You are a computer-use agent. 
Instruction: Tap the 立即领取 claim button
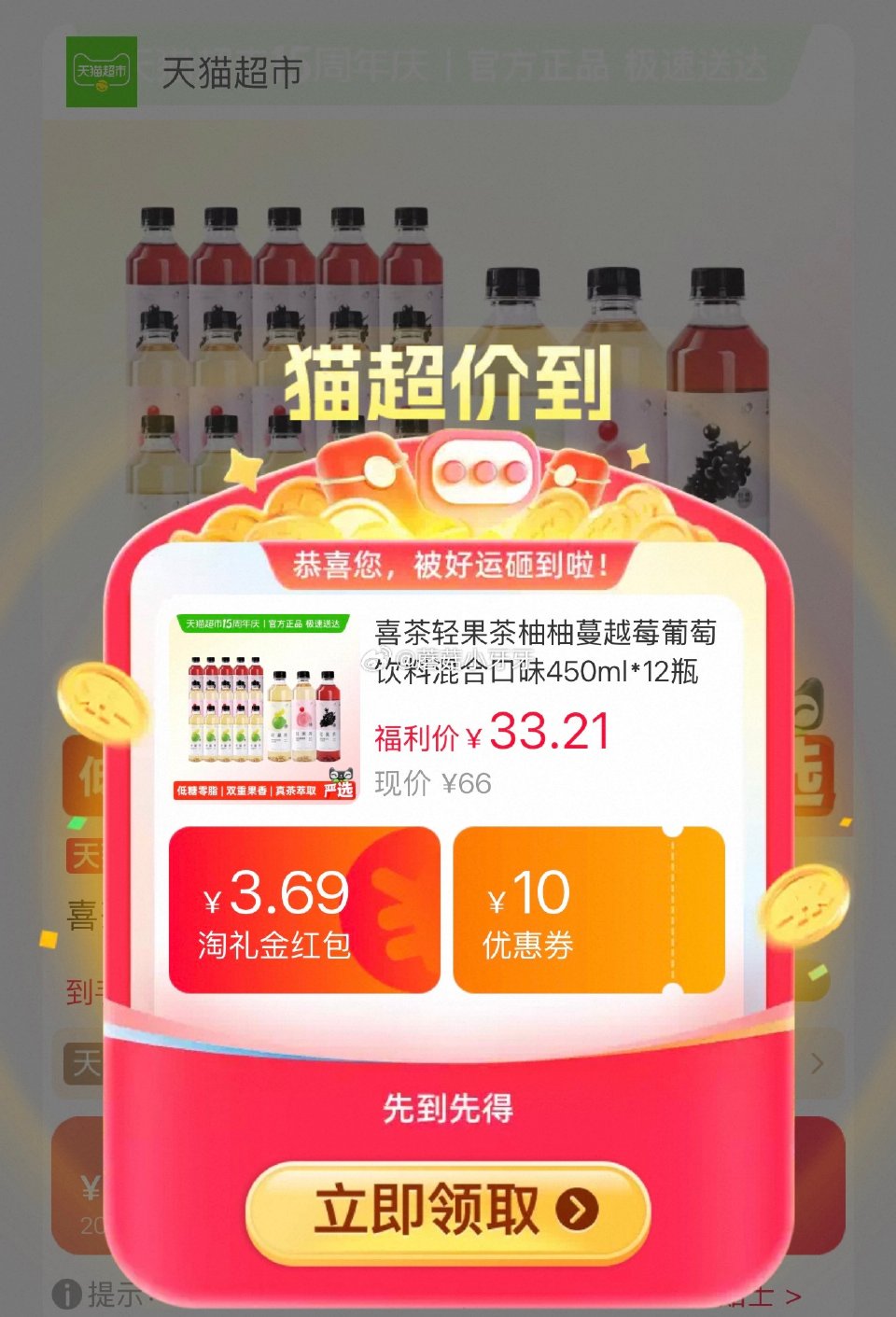[x=446, y=1211]
